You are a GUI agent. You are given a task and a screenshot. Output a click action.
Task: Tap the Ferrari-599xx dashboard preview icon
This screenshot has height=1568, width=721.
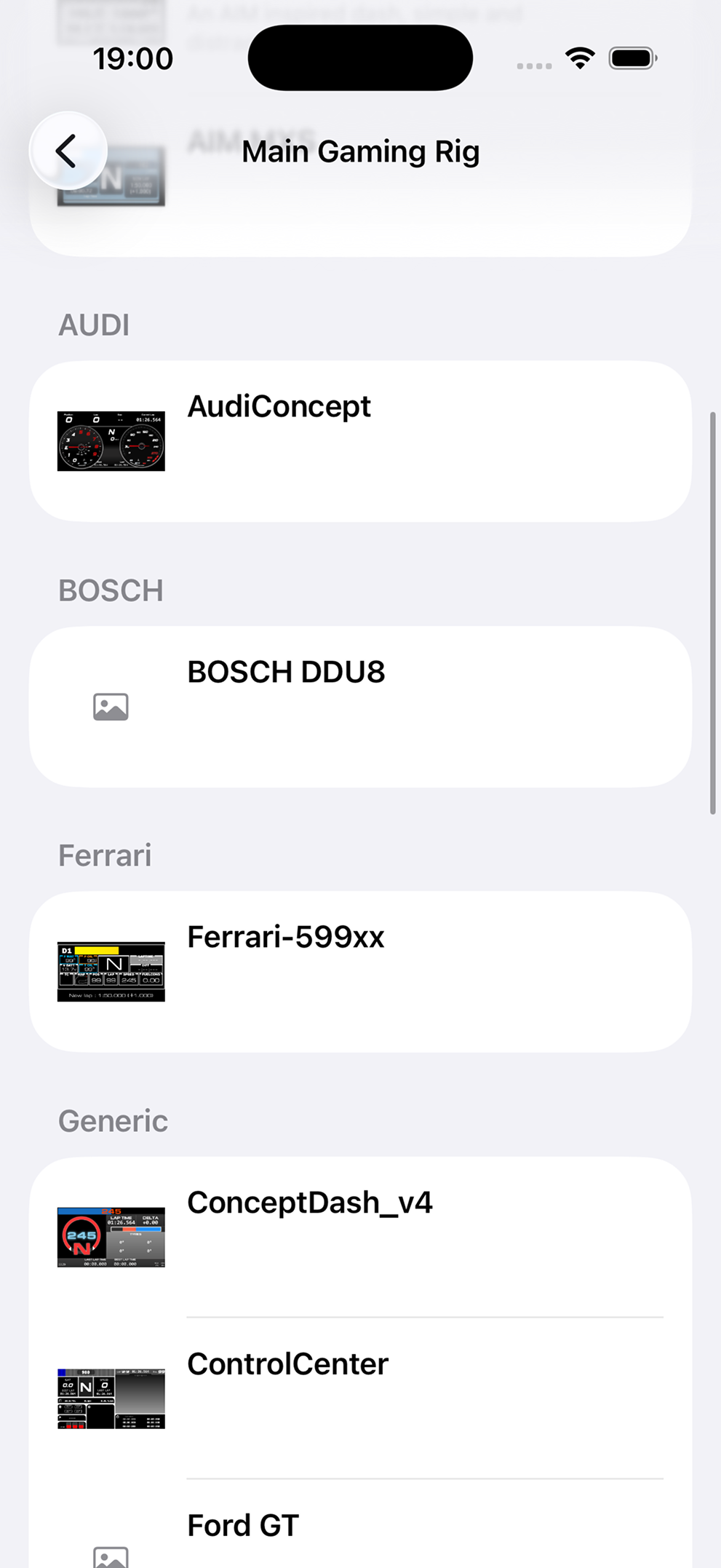coord(111,970)
